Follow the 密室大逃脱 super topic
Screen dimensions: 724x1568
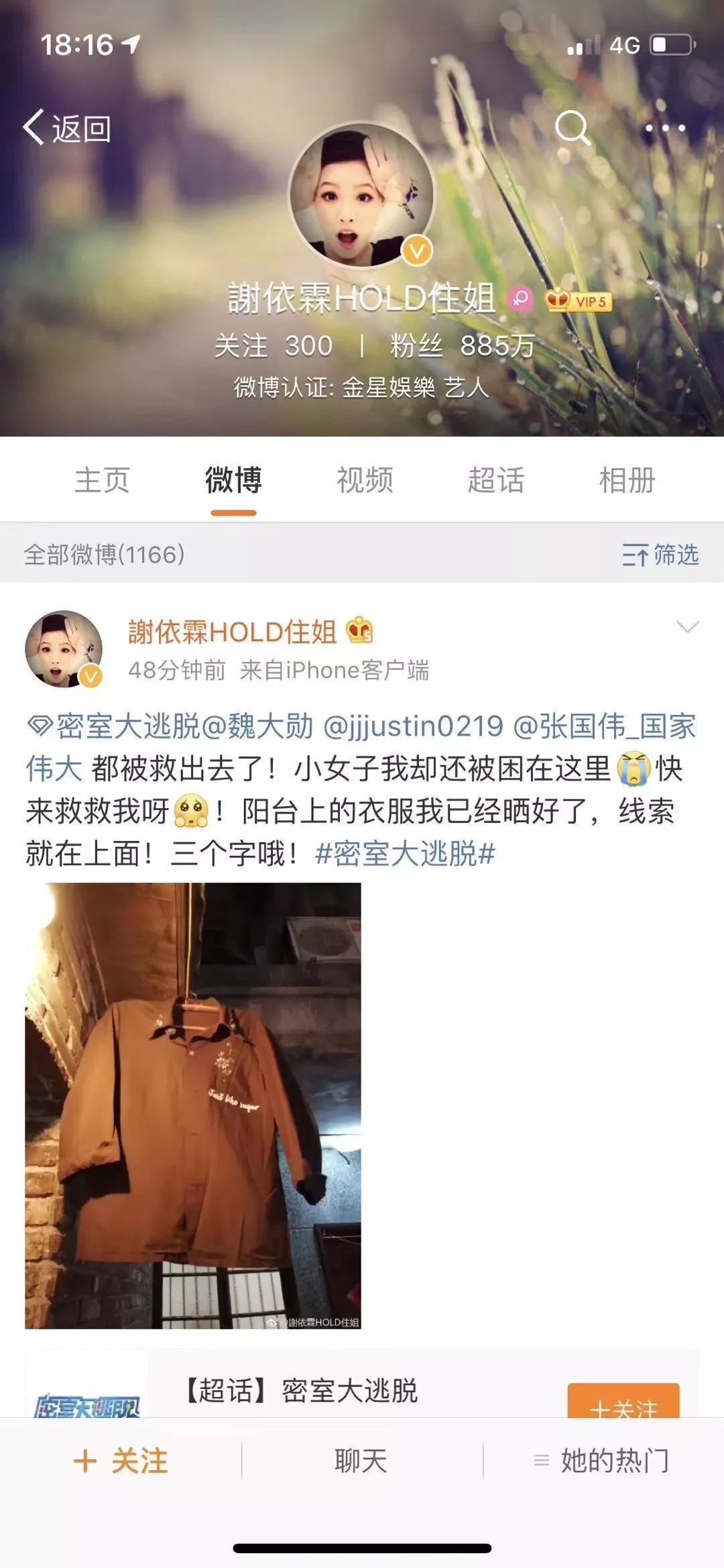[623, 1402]
